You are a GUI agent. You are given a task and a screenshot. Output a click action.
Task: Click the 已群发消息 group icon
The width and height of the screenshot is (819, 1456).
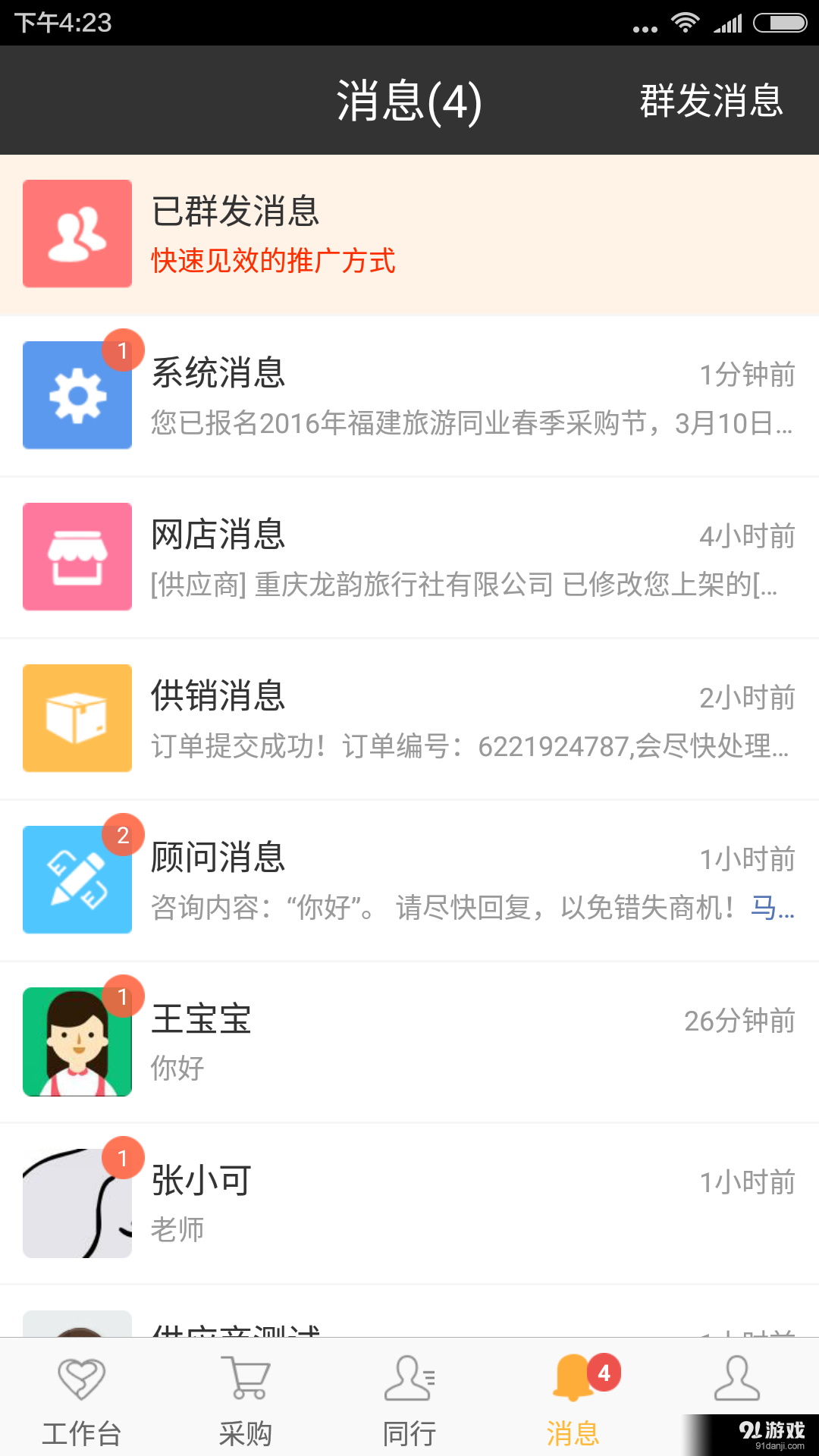pyautogui.click(x=77, y=234)
